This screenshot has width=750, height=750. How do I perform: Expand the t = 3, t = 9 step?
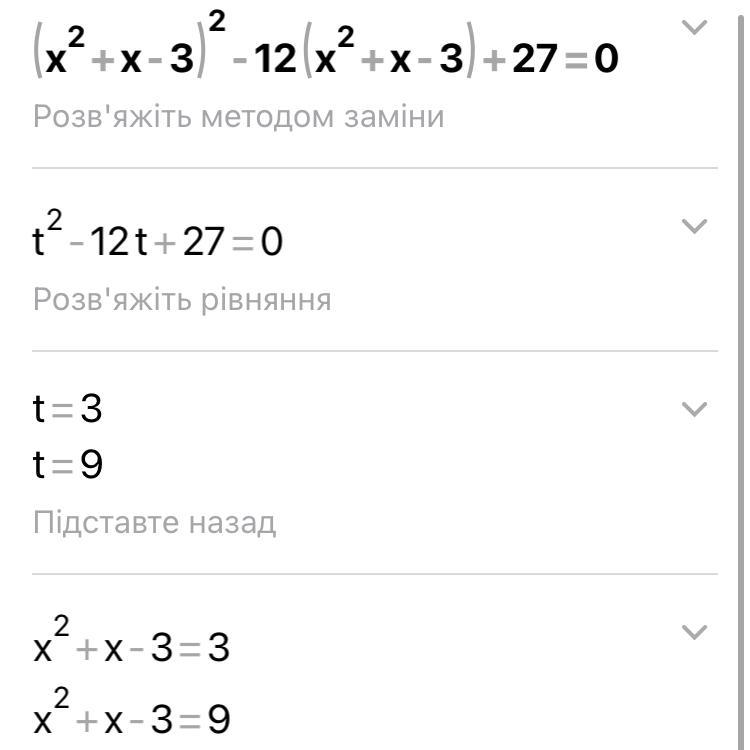[x=693, y=409]
